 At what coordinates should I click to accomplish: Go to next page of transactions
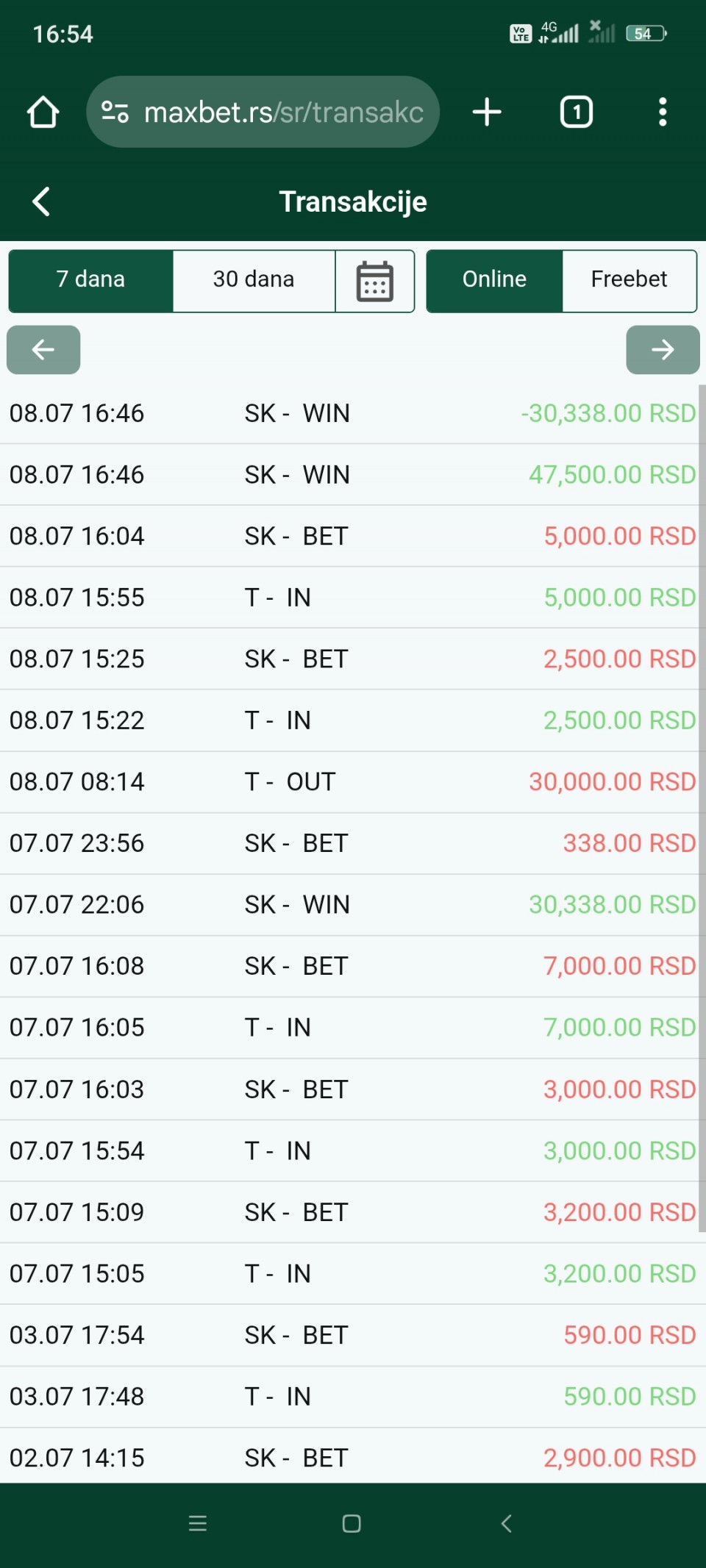pos(663,350)
